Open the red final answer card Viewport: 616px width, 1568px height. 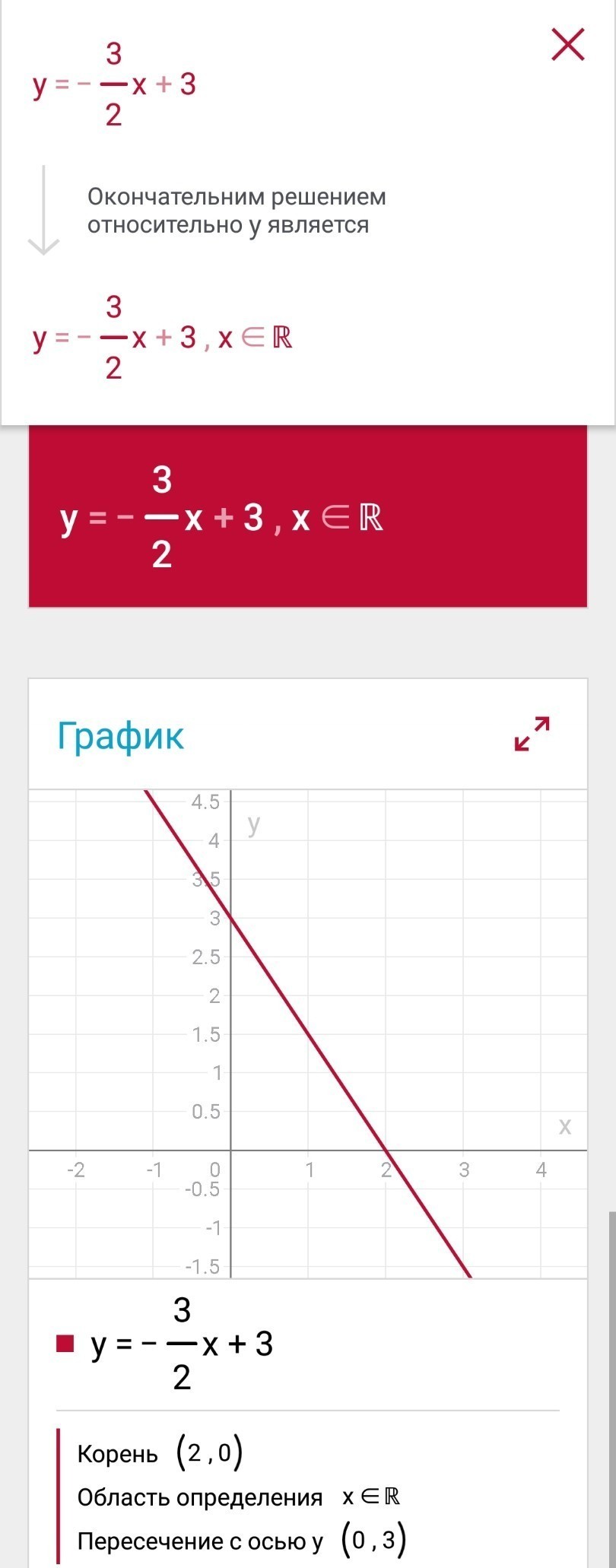click(x=307, y=519)
